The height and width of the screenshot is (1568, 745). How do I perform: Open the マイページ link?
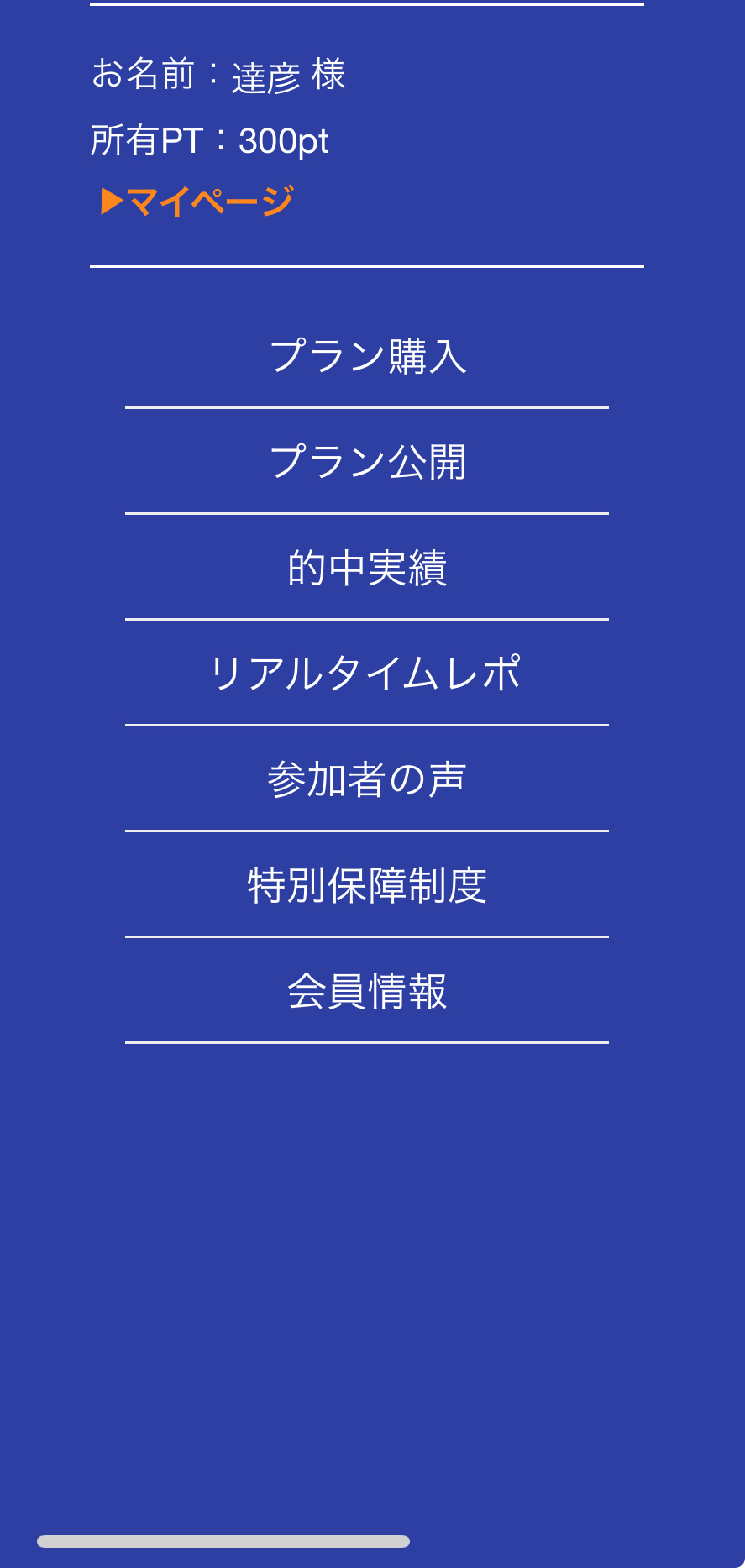(197, 202)
